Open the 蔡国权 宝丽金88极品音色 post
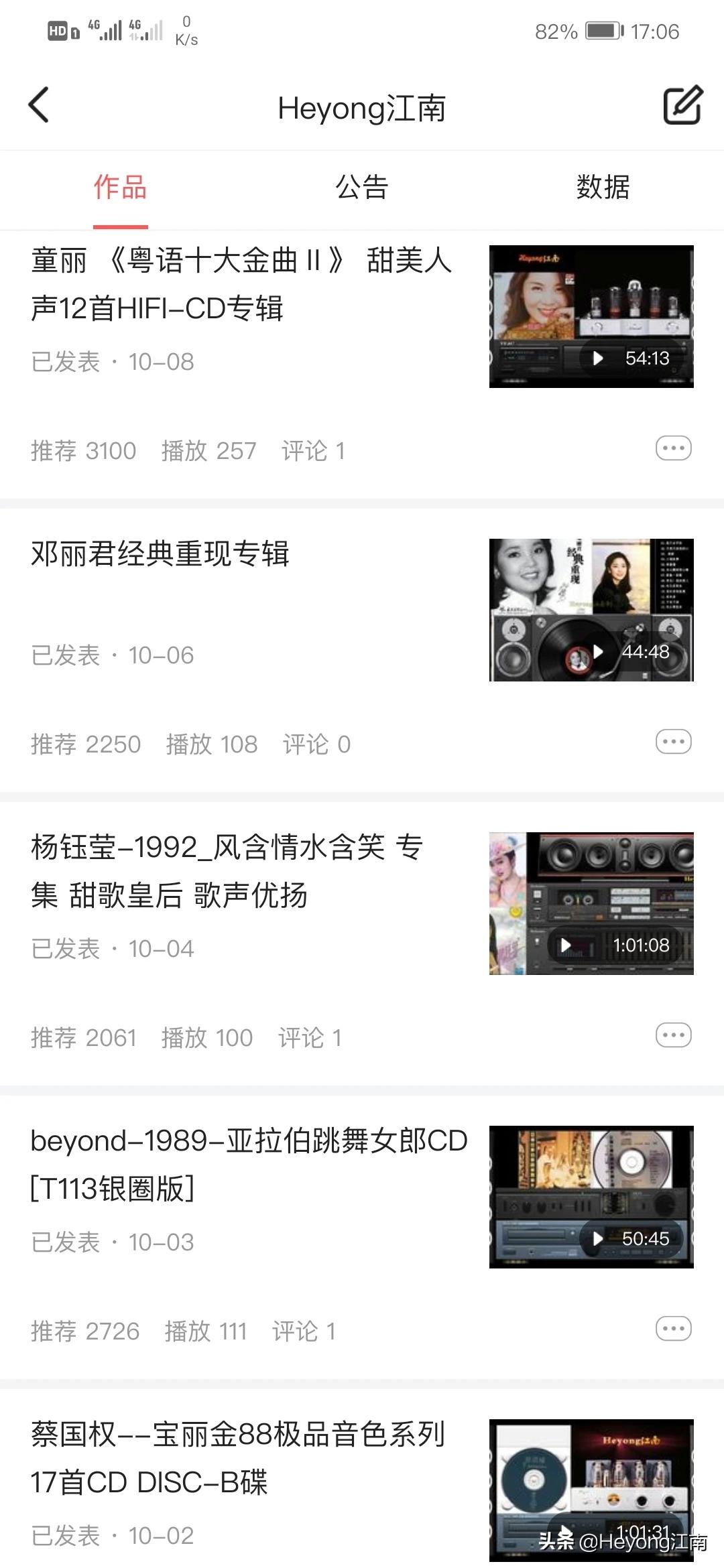The width and height of the screenshot is (724, 1568). (x=238, y=1458)
